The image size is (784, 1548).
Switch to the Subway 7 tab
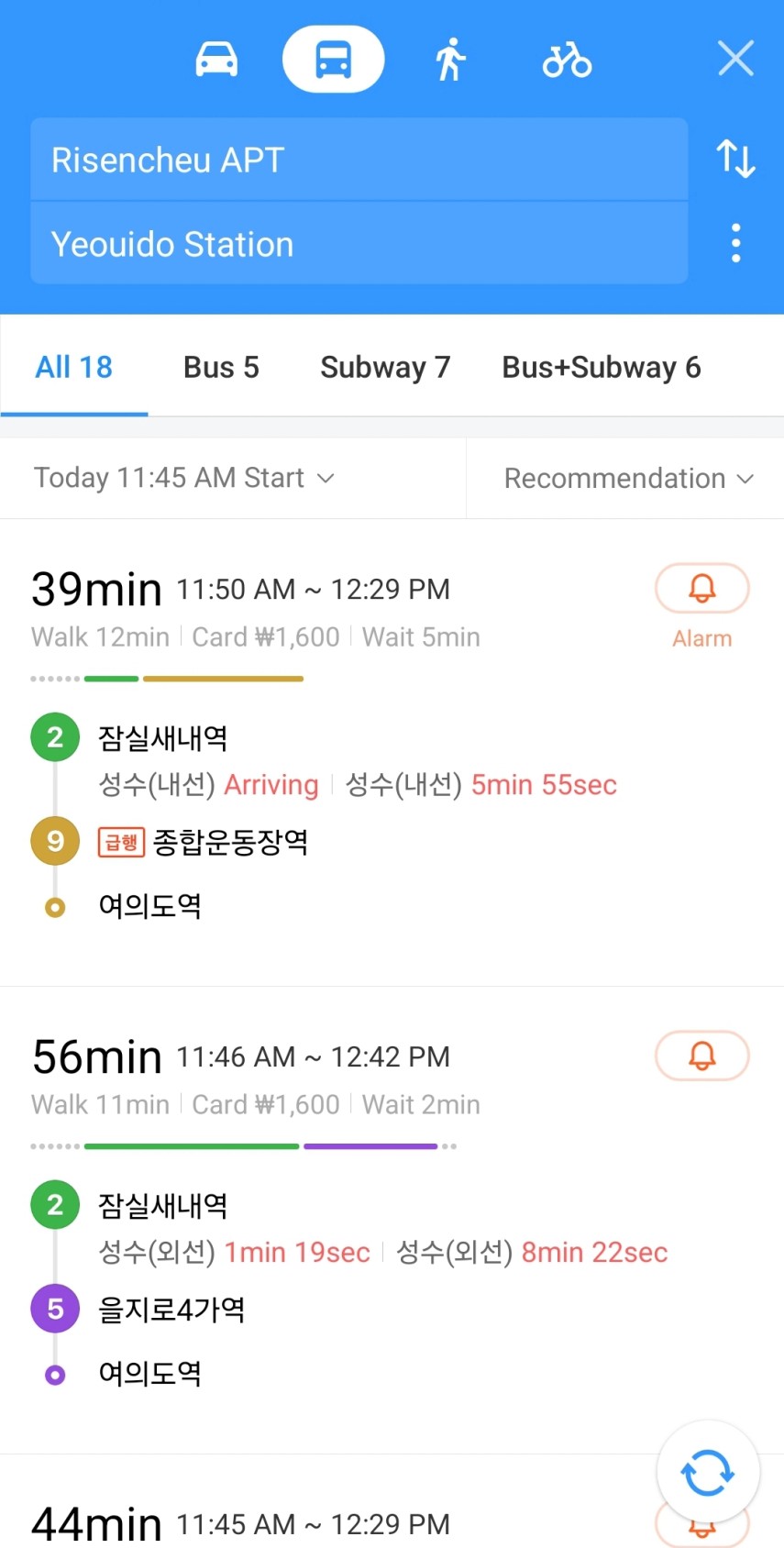click(385, 368)
